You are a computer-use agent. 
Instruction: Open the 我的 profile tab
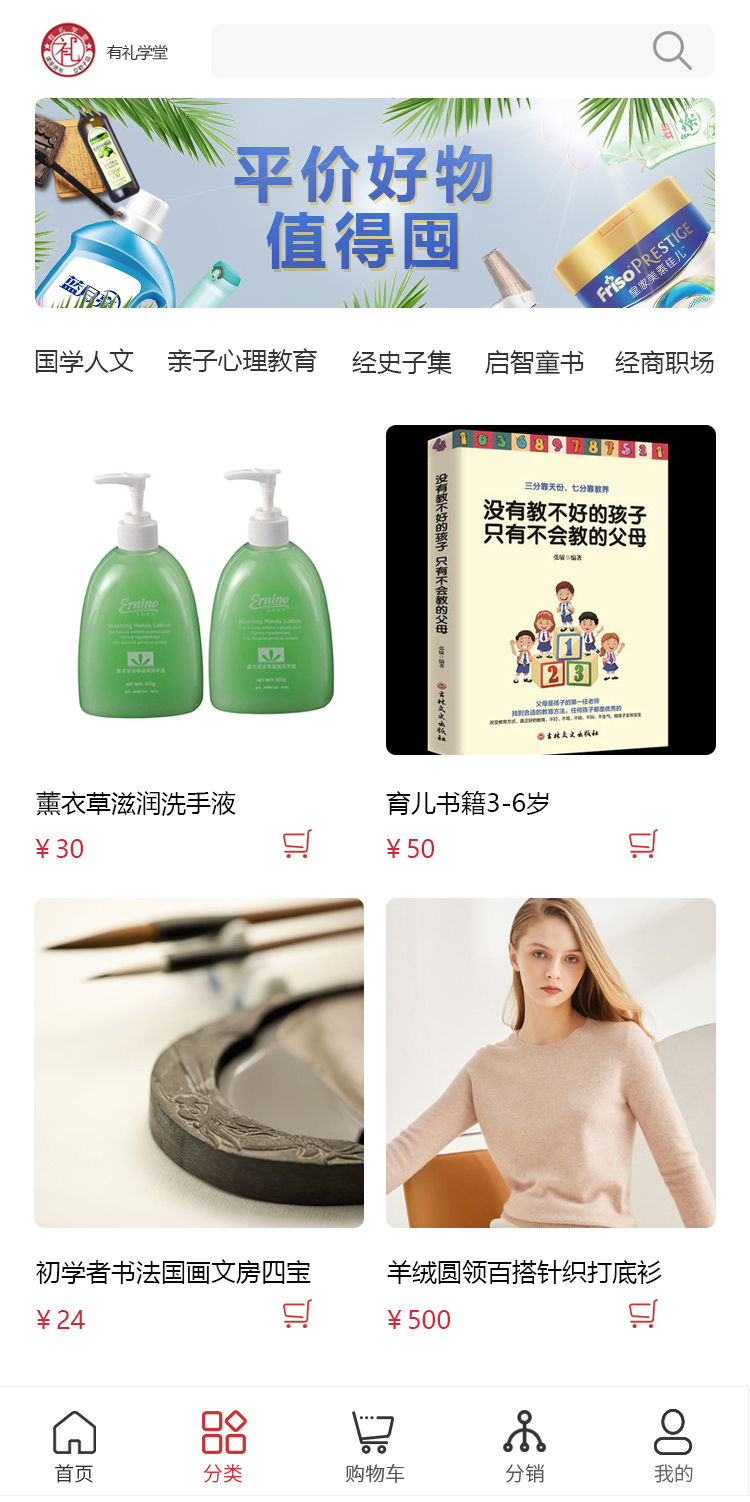[673, 1446]
